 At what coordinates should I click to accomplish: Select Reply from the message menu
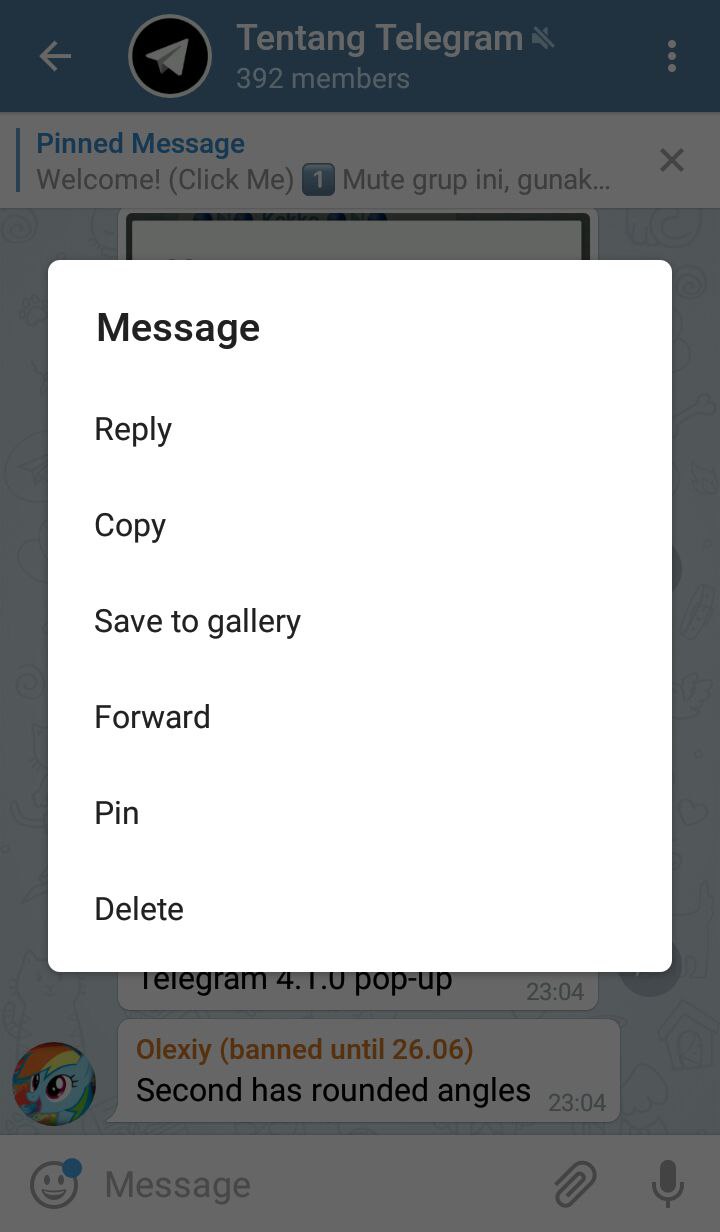[x=133, y=429]
